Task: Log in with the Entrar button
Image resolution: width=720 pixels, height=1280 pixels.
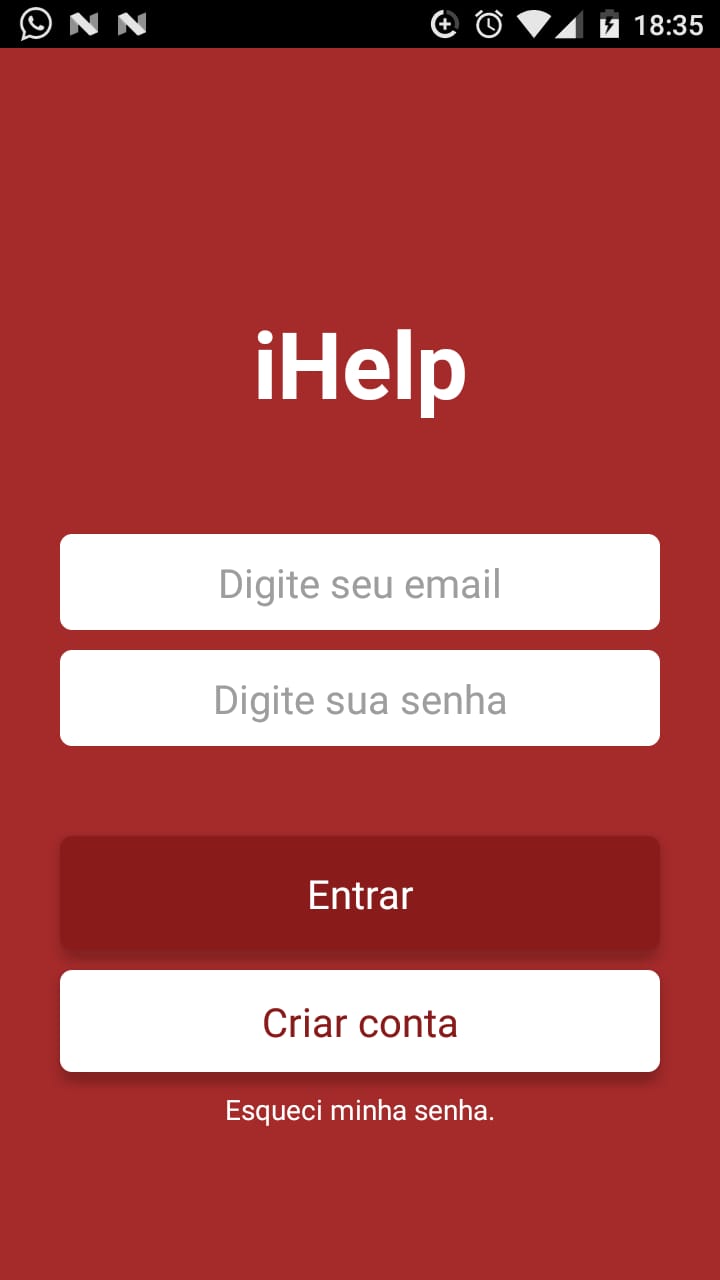Action: point(360,894)
